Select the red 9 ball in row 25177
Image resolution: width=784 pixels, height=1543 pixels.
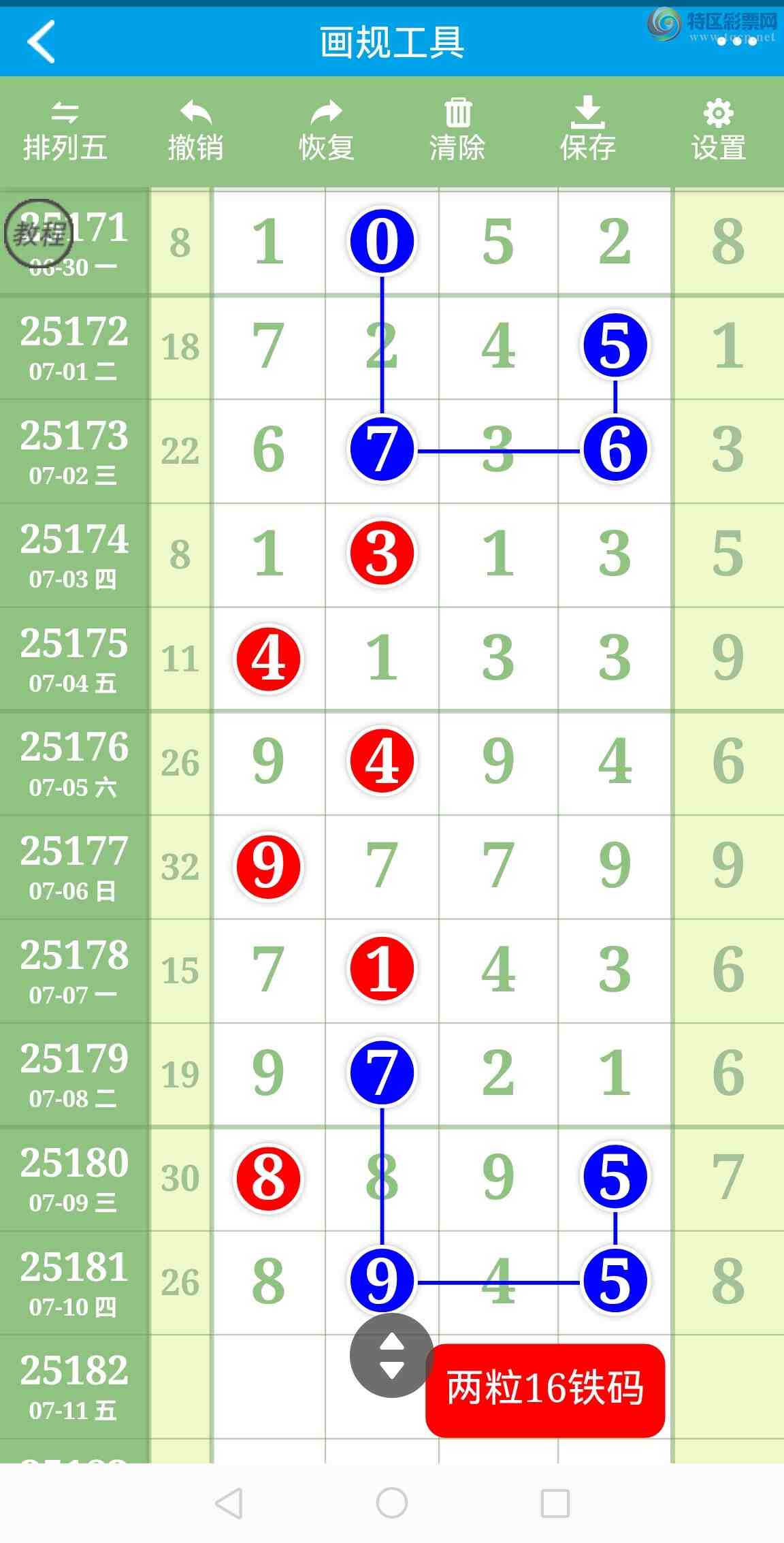point(268,865)
